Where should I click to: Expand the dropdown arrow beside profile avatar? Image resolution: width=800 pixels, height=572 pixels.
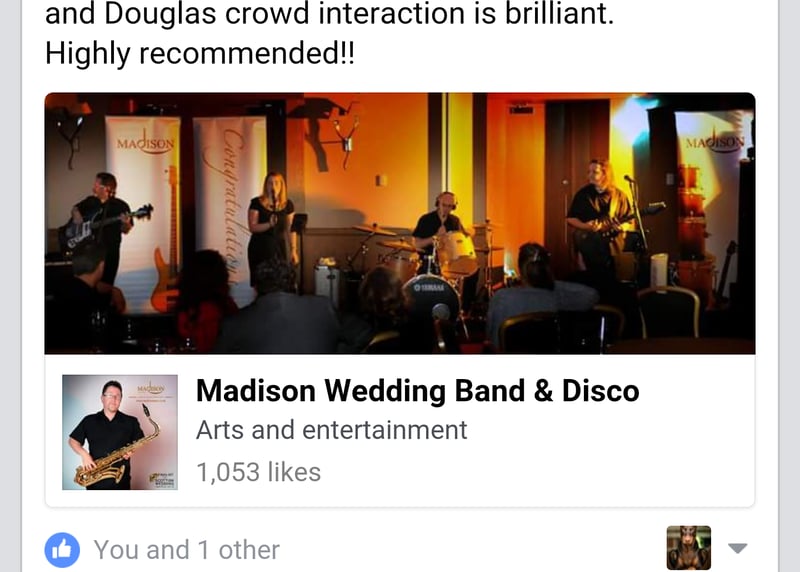point(737,548)
